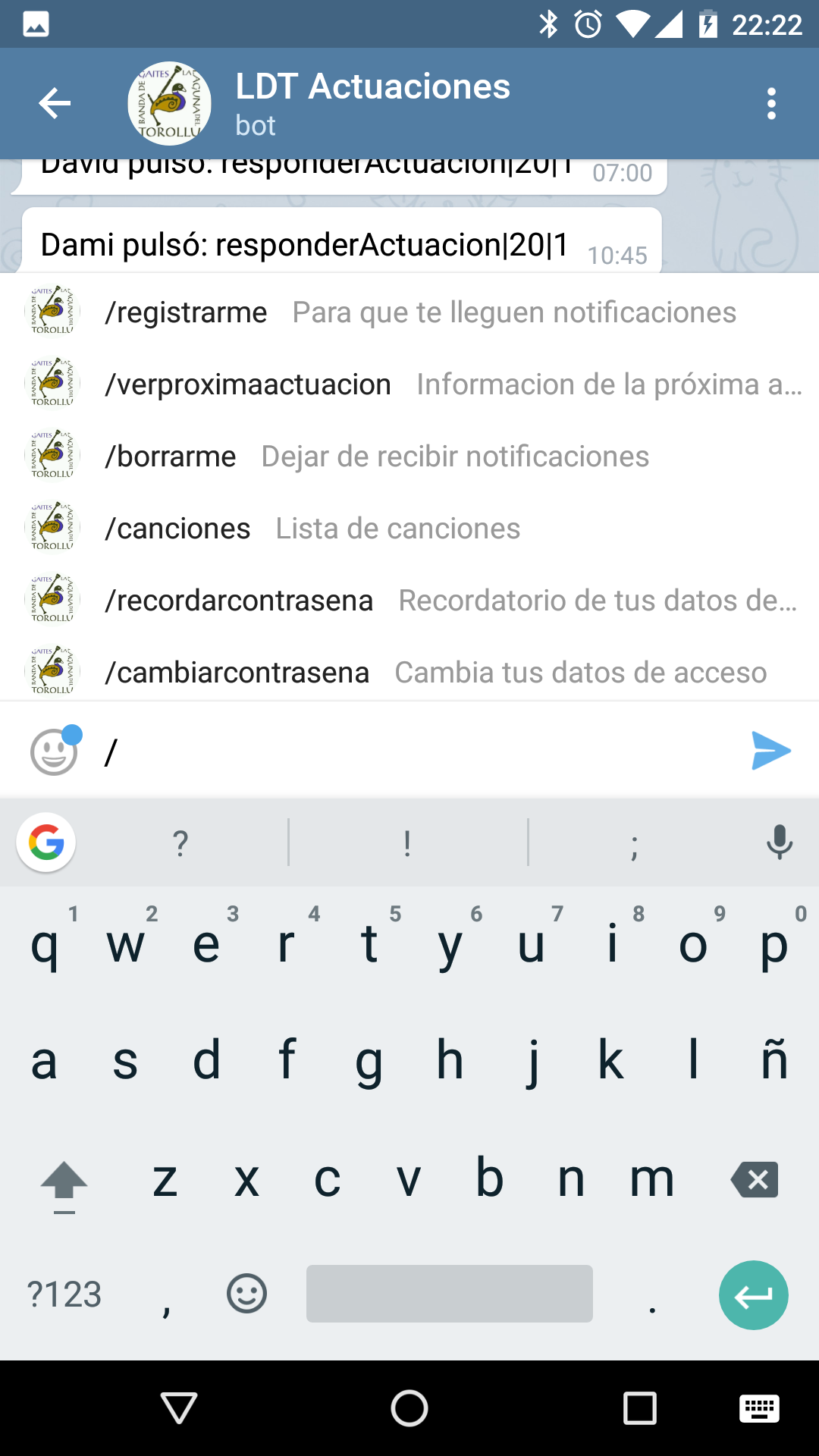
Task: Start voice typing with keyboard microphone
Action: tap(779, 842)
